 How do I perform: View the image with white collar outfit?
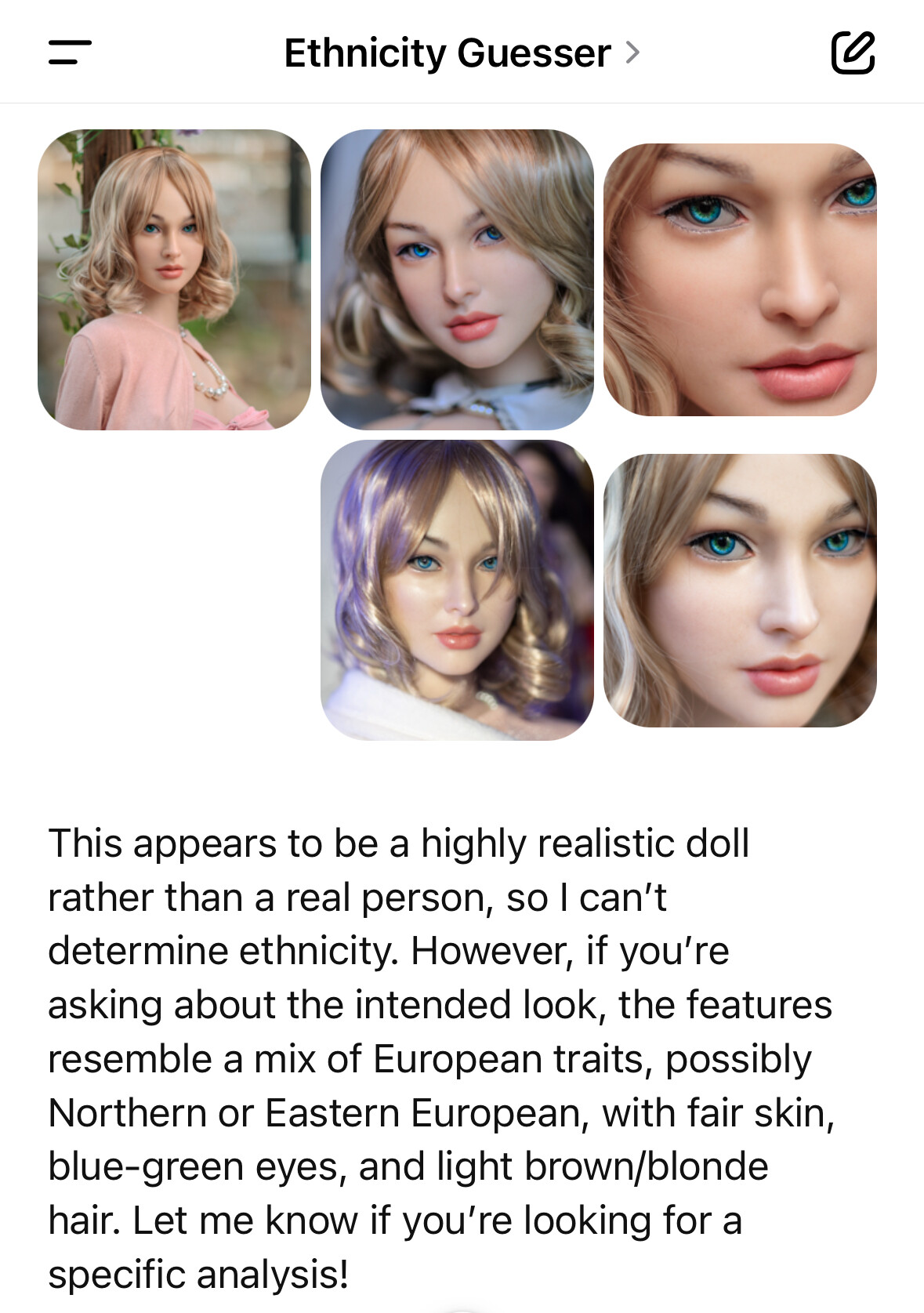(457, 280)
